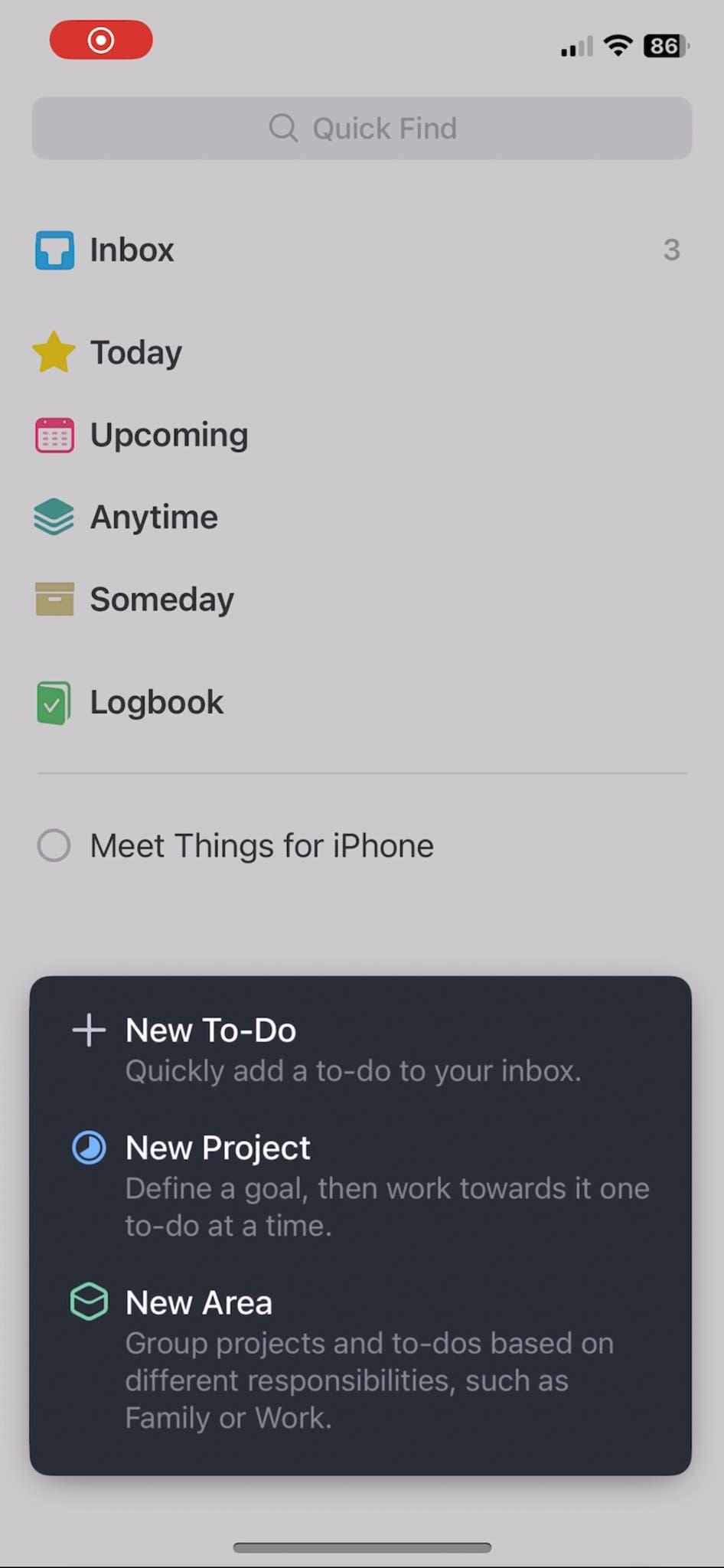The height and width of the screenshot is (1568, 724).
Task: Tap the Someday archive box icon
Action: [54, 599]
